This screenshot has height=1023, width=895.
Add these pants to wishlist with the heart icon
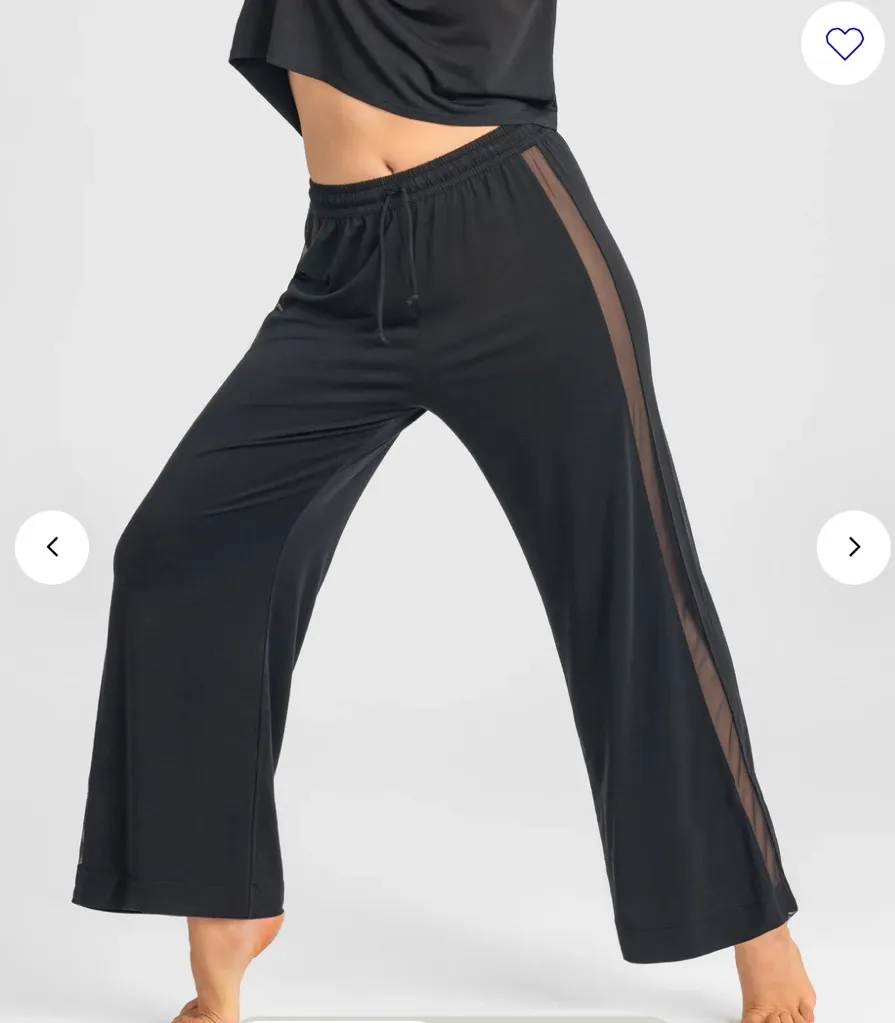(843, 43)
